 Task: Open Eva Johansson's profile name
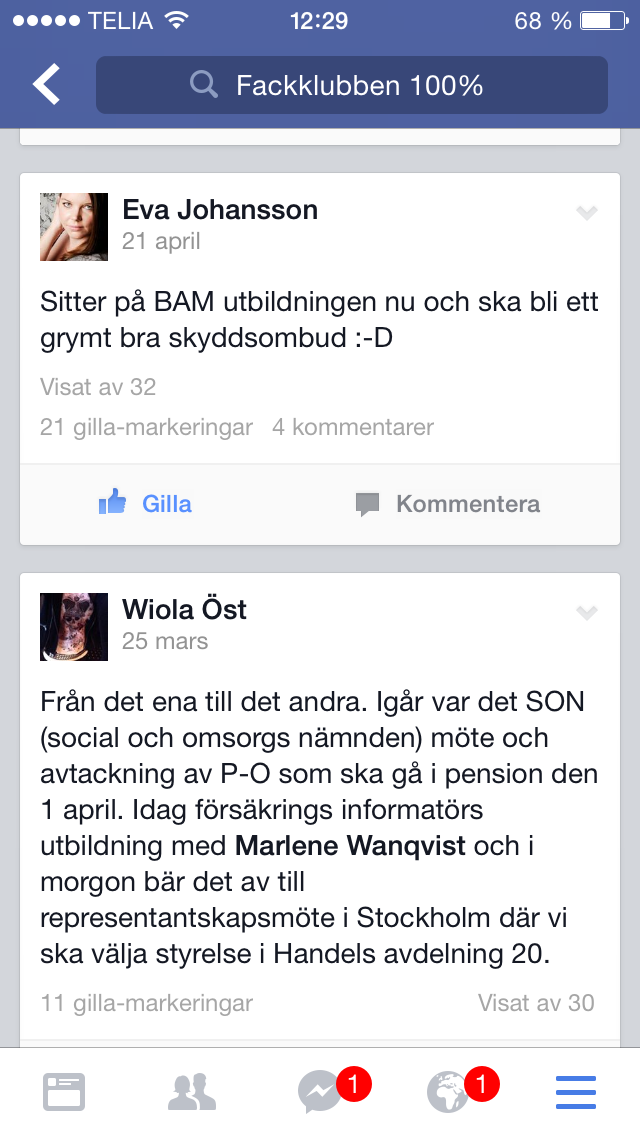pyautogui.click(x=220, y=210)
